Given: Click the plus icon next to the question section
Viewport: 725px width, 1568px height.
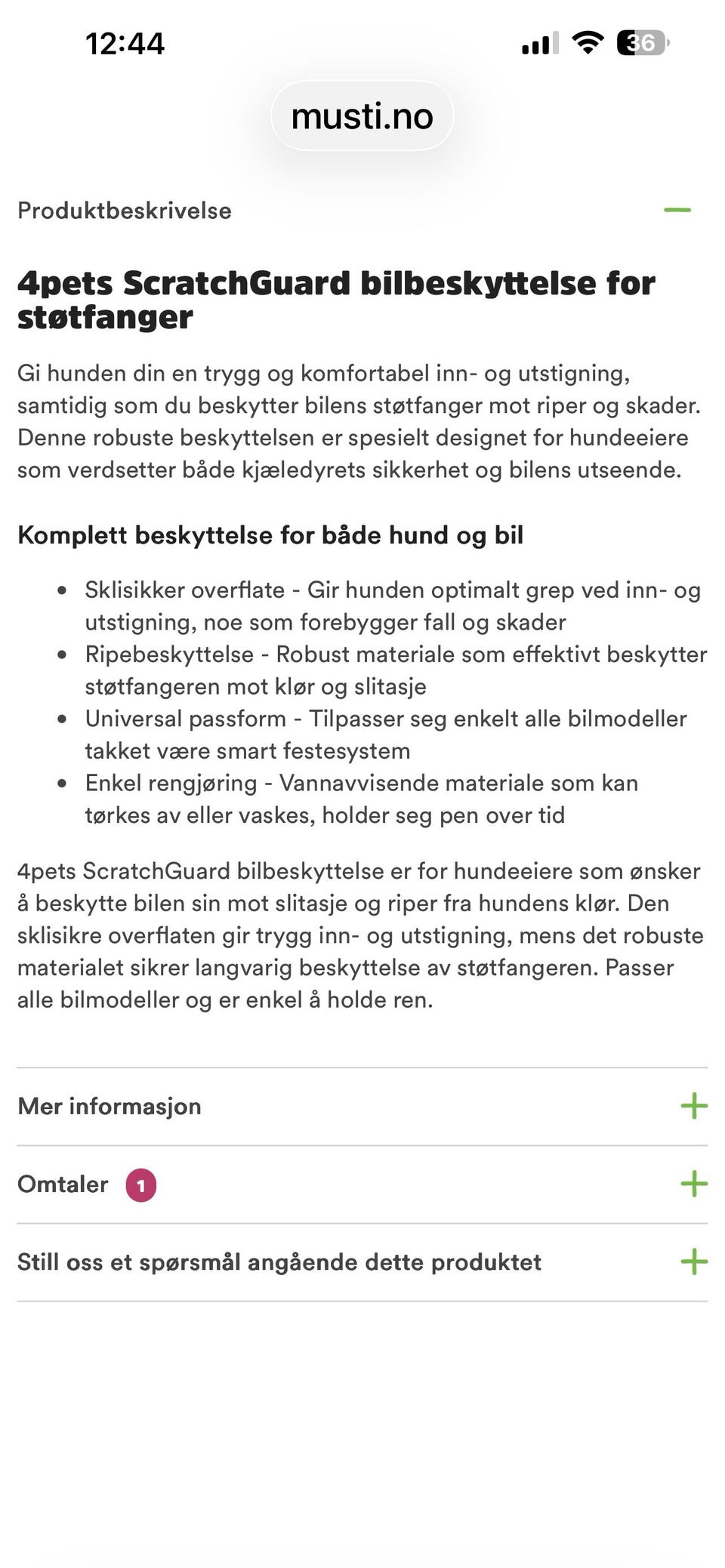Looking at the screenshot, I should pyautogui.click(x=693, y=1261).
